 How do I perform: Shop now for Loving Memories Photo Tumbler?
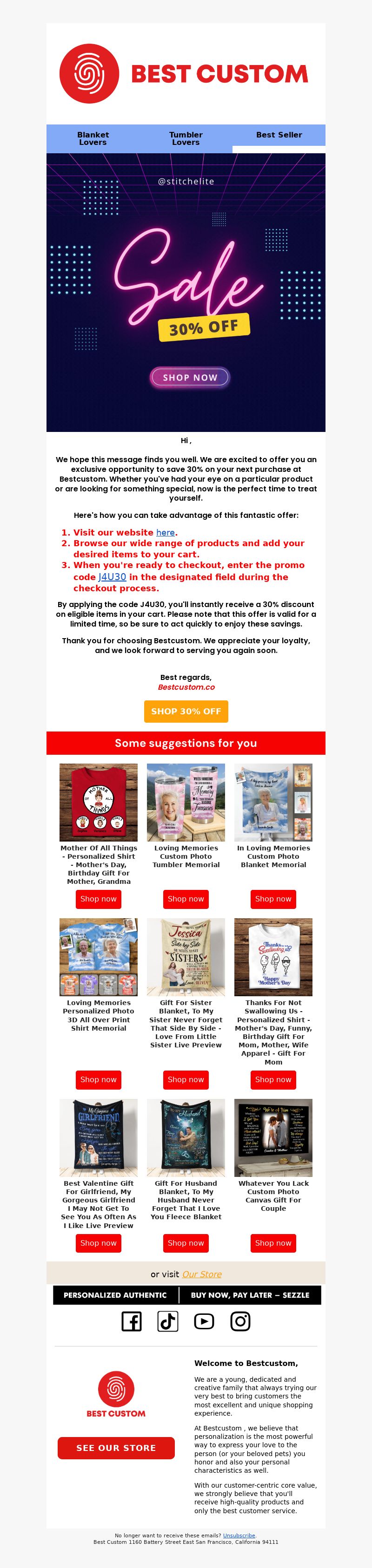pos(186,898)
